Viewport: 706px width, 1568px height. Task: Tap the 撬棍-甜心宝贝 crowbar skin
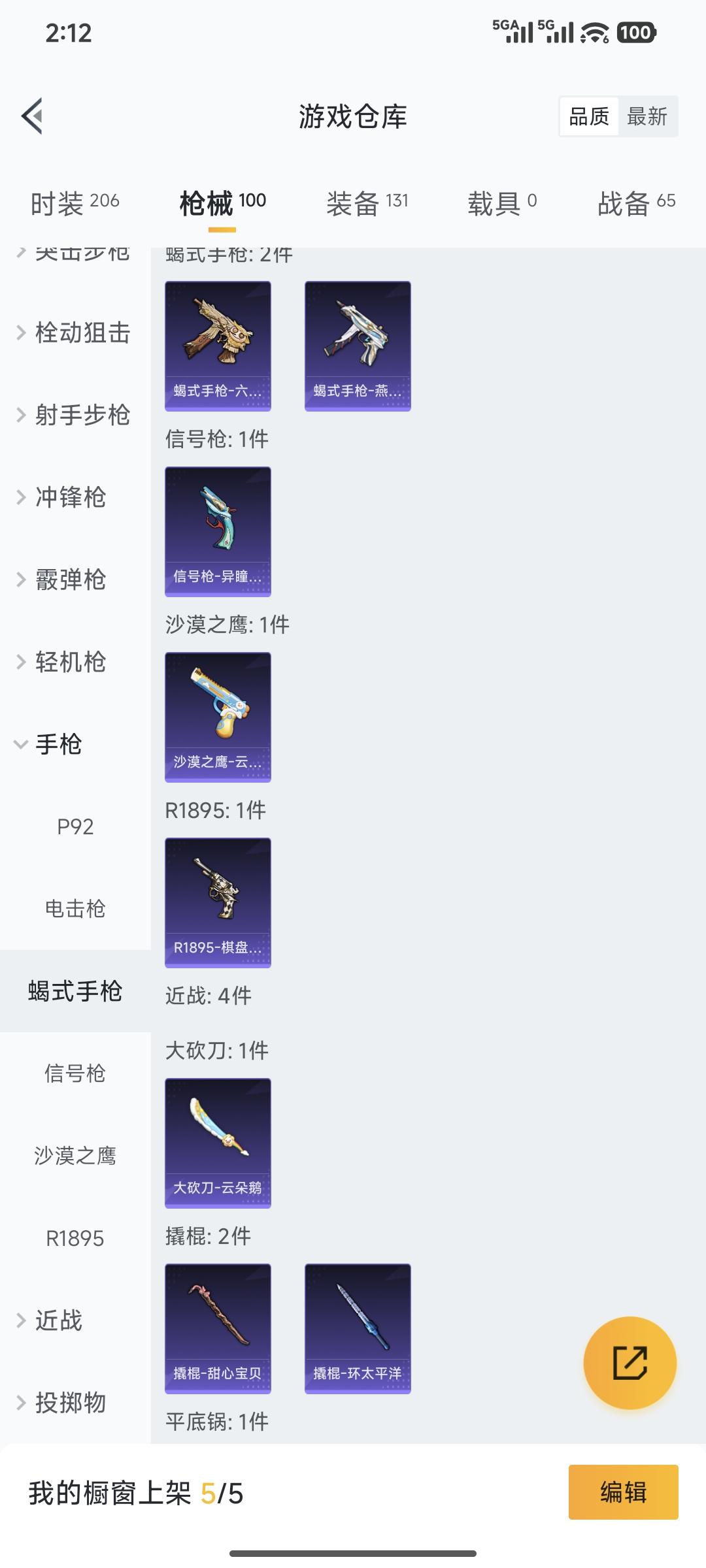(218, 1326)
